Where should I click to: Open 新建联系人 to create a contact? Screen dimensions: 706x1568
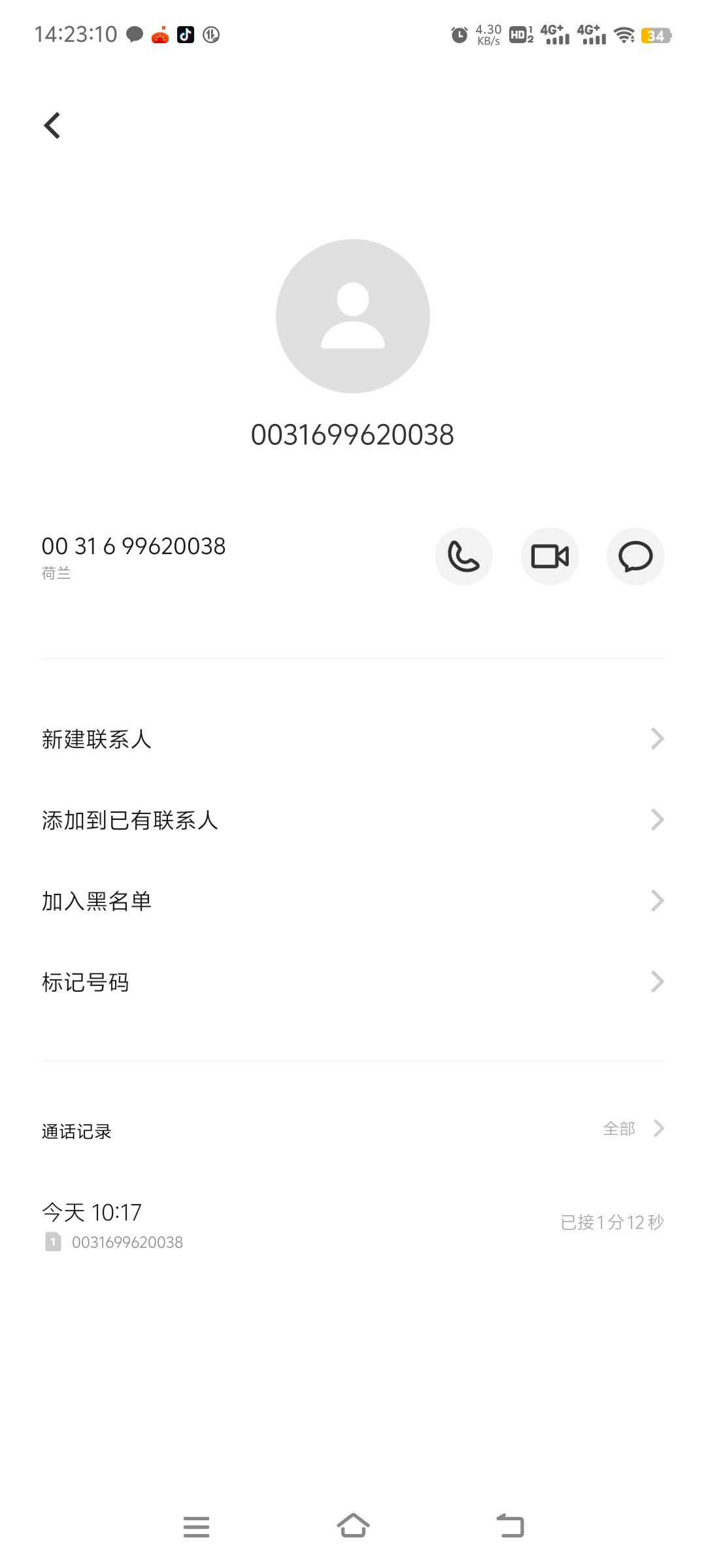point(353,739)
